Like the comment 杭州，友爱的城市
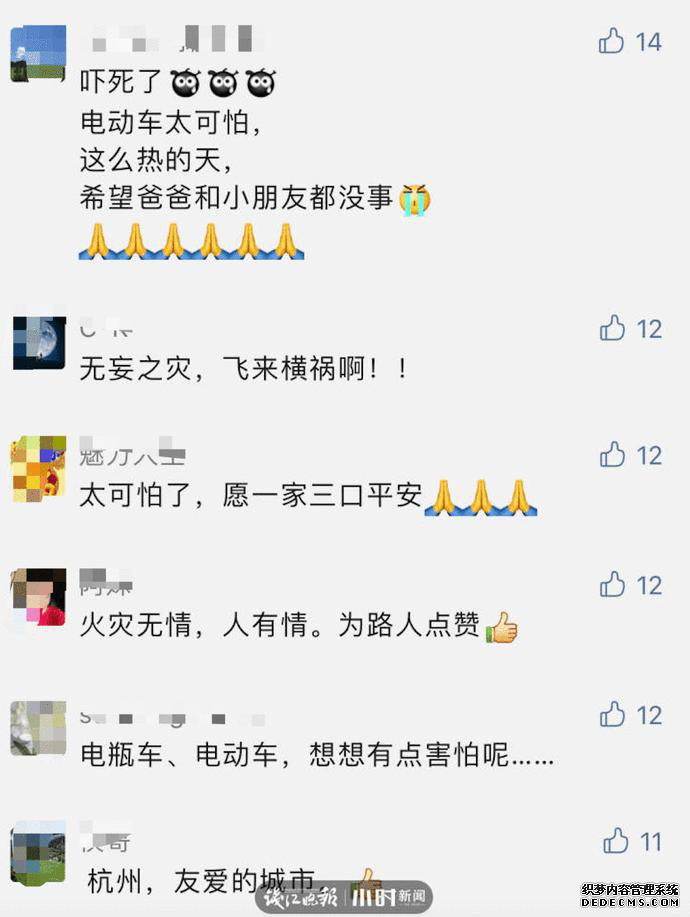Image resolution: width=690 pixels, height=917 pixels. 616,841
